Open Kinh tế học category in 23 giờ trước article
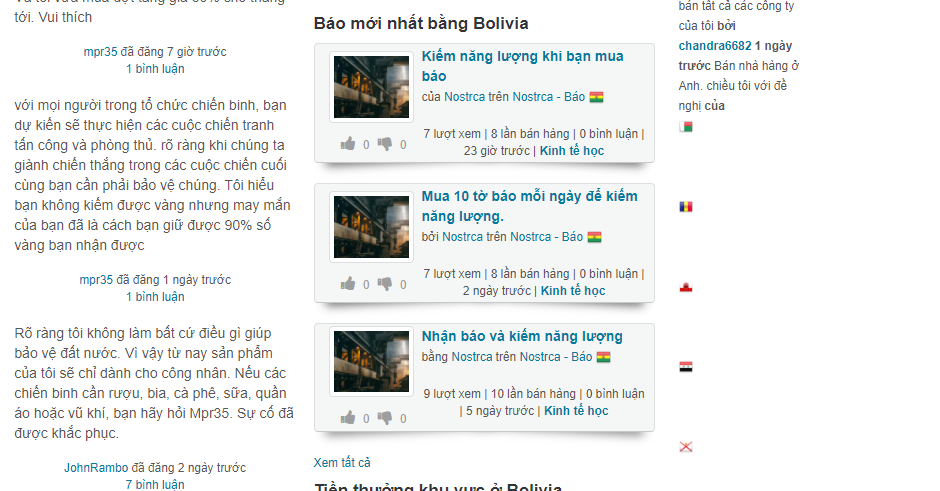The width and height of the screenshot is (940, 491). tap(572, 151)
